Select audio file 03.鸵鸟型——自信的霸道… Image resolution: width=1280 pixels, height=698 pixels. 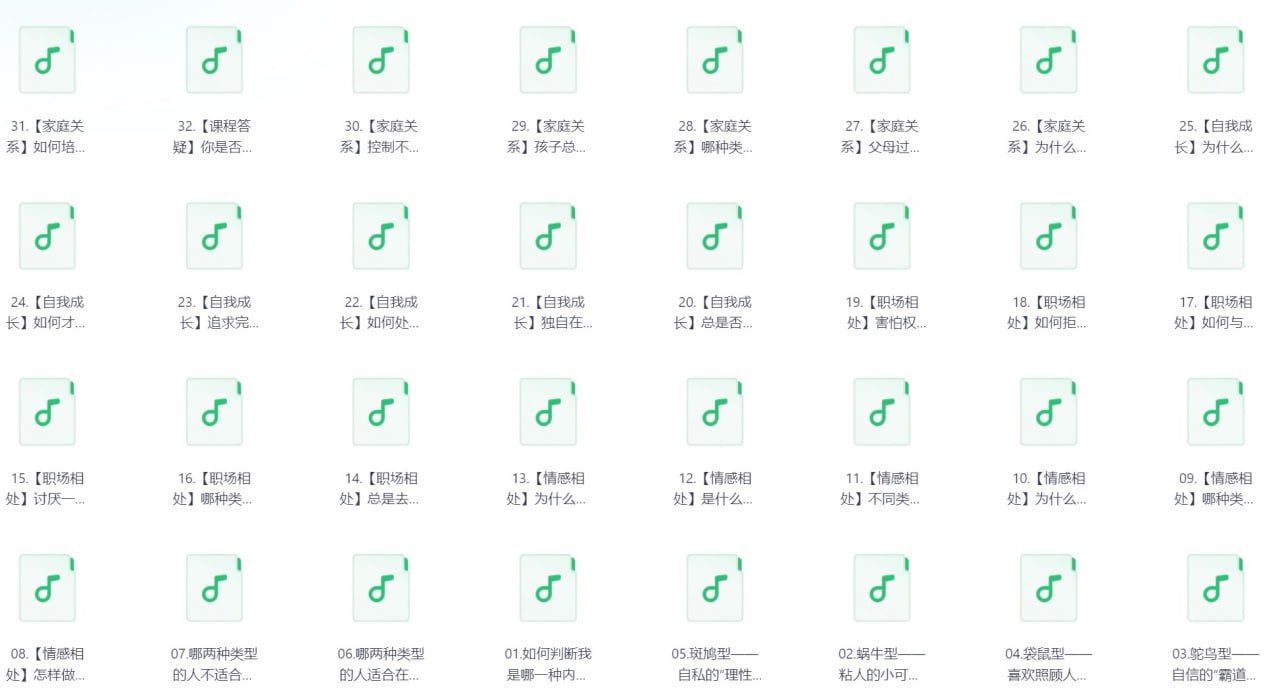coord(1215,589)
